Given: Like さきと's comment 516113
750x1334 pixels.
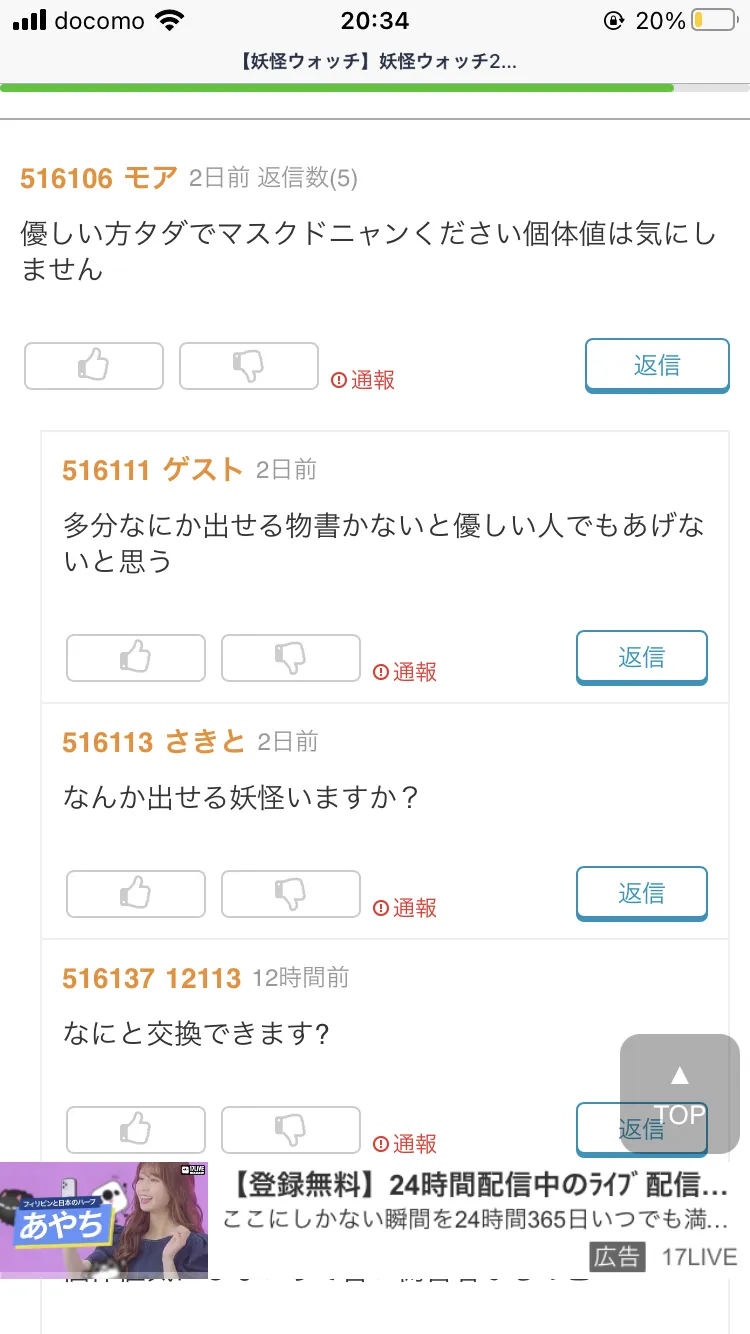Looking at the screenshot, I should pyautogui.click(x=136, y=894).
